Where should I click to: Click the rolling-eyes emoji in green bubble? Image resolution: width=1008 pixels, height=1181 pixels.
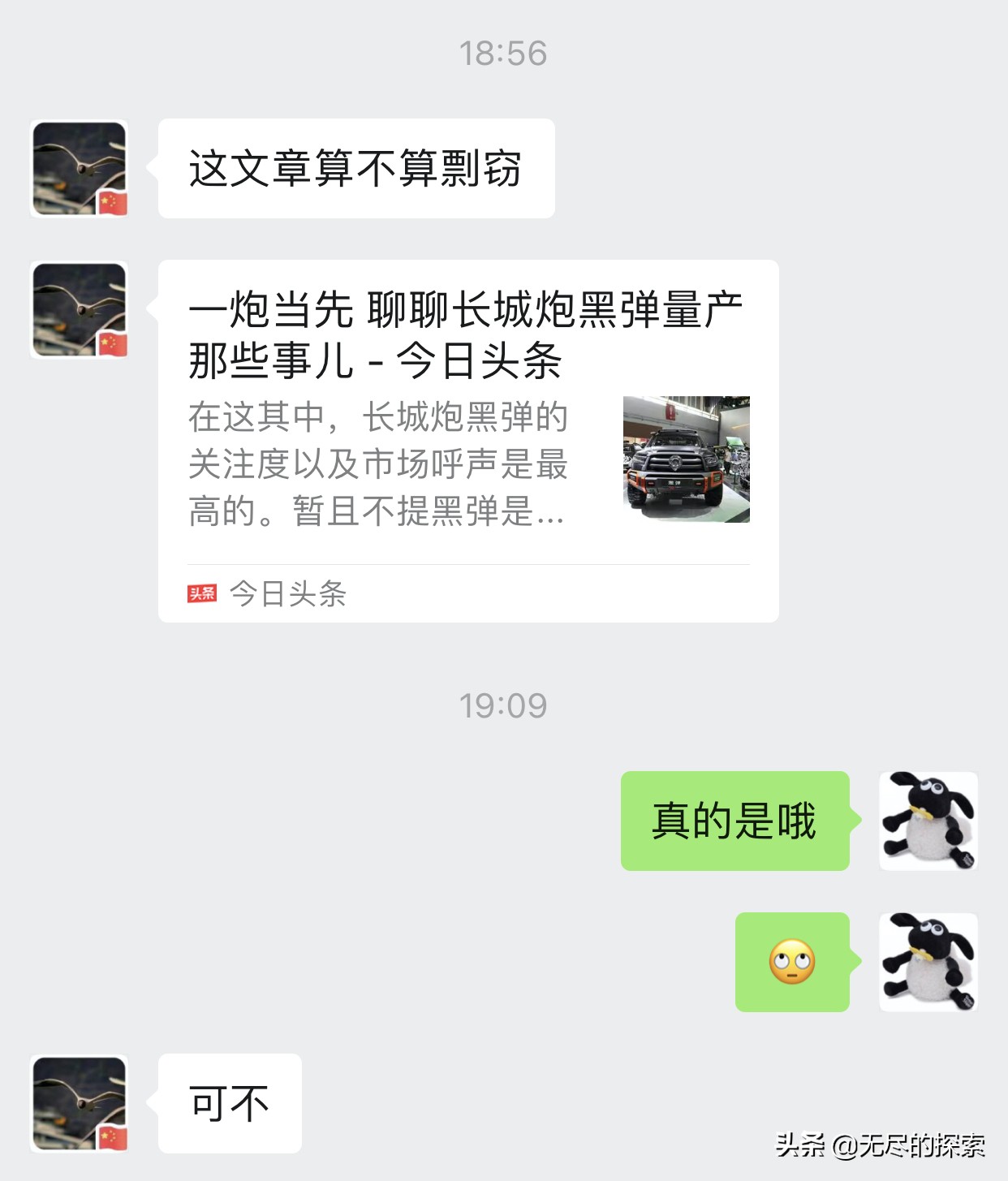pyautogui.click(x=791, y=962)
